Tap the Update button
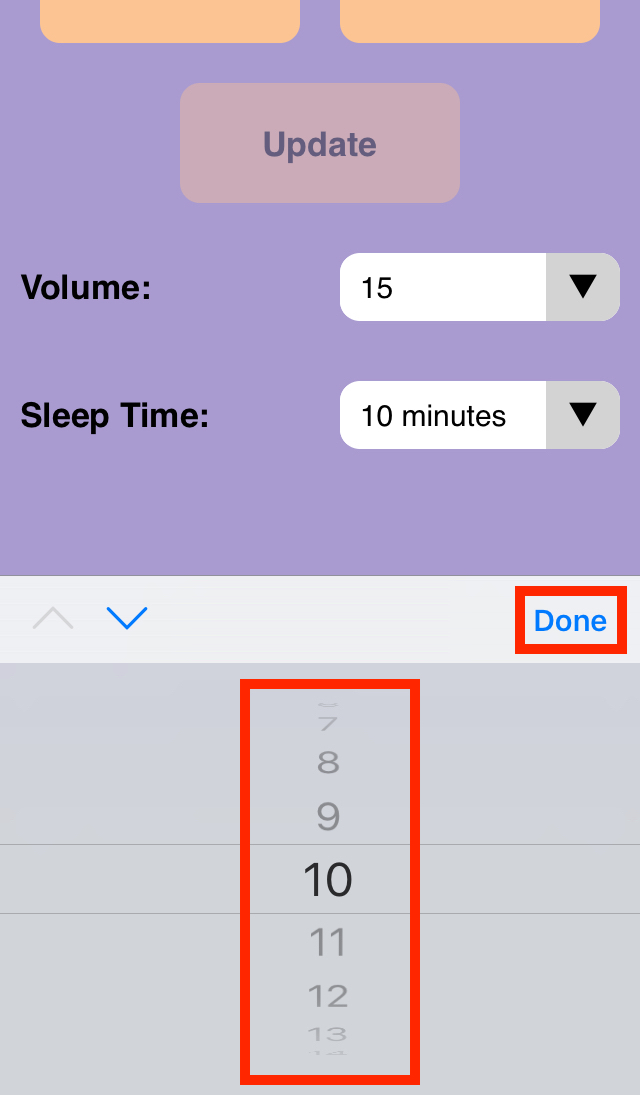 (320, 143)
